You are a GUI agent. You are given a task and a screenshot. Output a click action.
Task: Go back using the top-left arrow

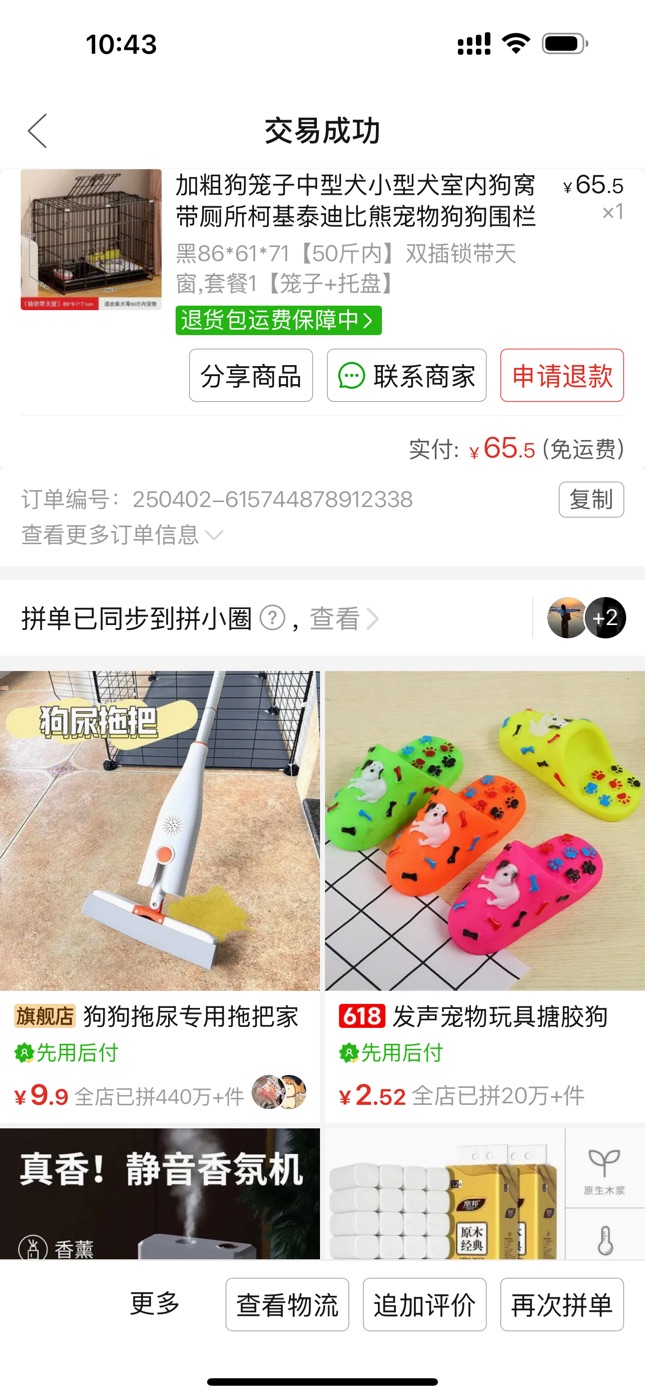[x=37, y=131]
